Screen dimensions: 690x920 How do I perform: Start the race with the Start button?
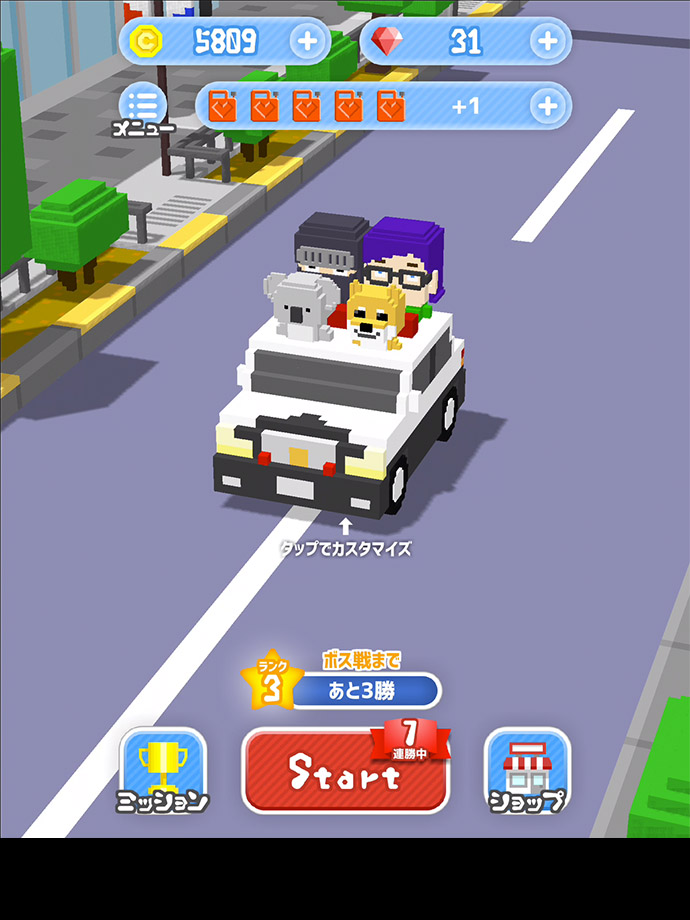click(x=345, y=773)
